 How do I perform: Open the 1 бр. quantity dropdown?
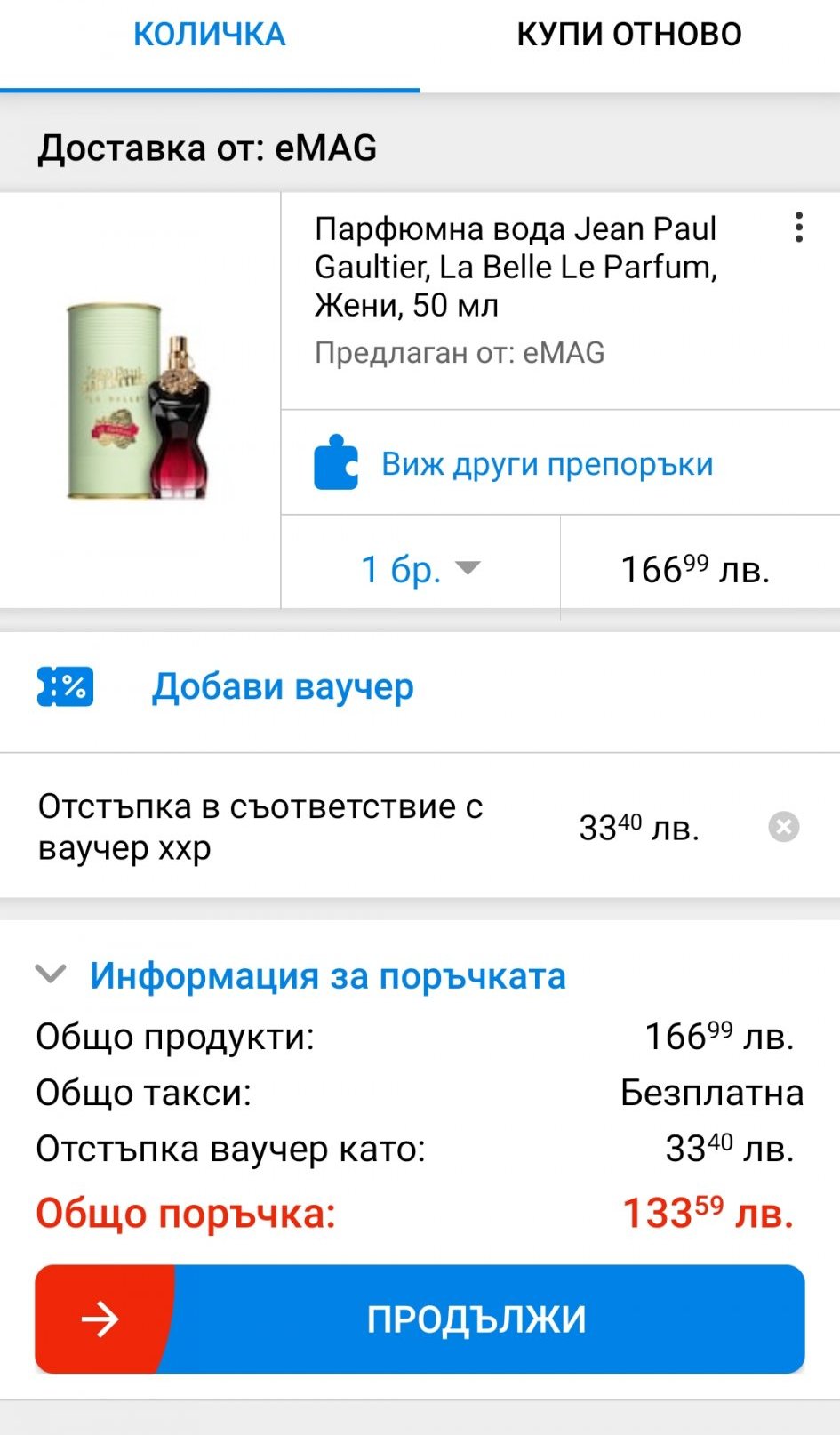(420, 569)
